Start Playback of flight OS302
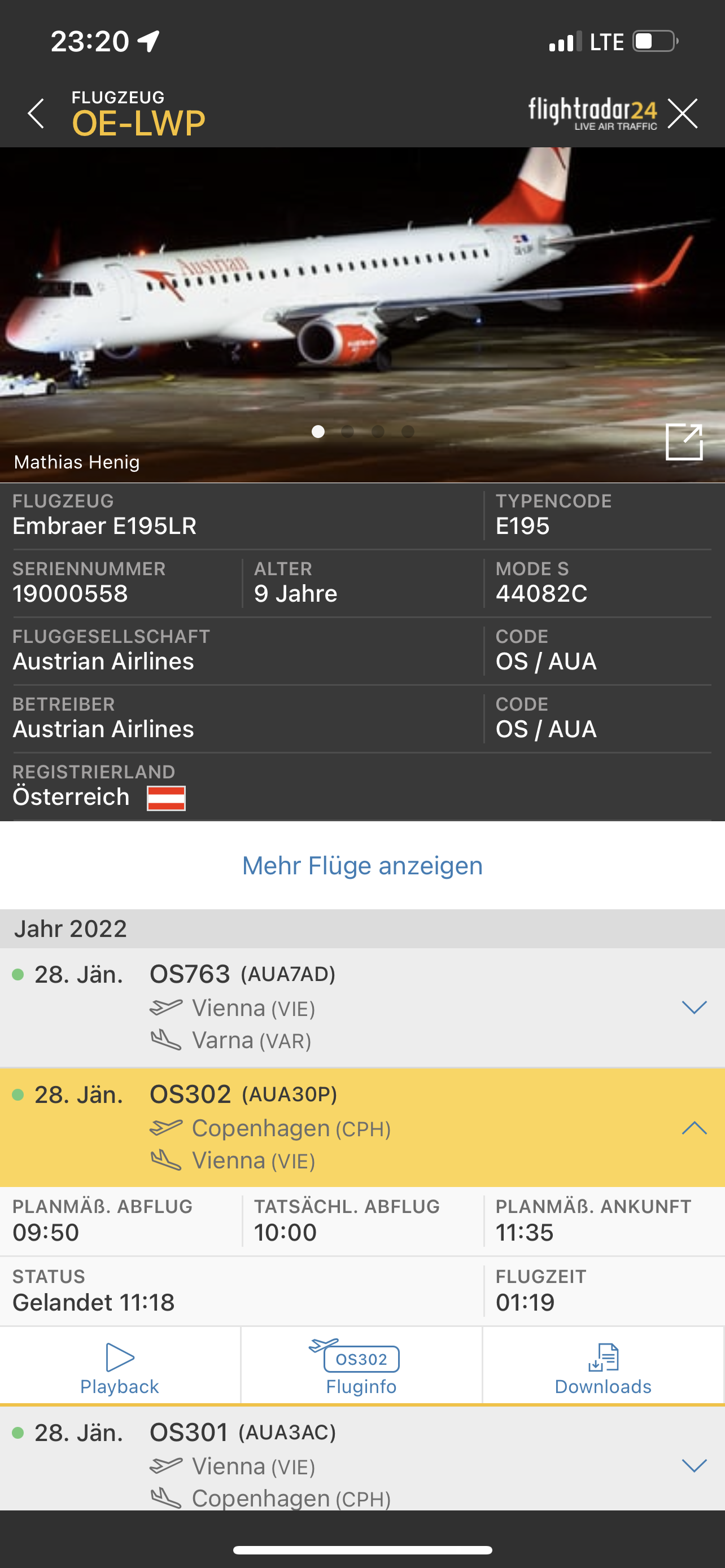725x1568 pixels. (x=120, y=1366)
